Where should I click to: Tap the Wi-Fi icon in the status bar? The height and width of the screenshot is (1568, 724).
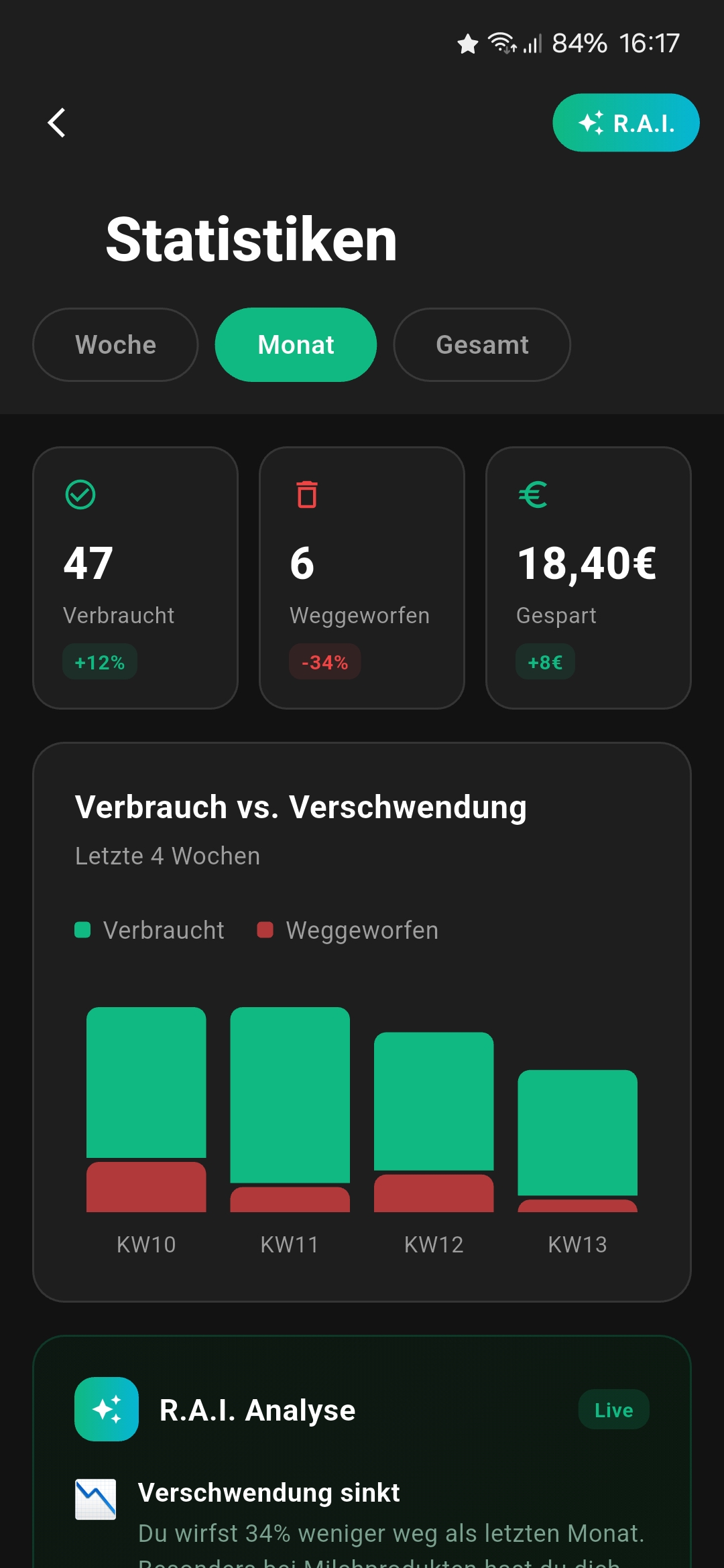499,42
